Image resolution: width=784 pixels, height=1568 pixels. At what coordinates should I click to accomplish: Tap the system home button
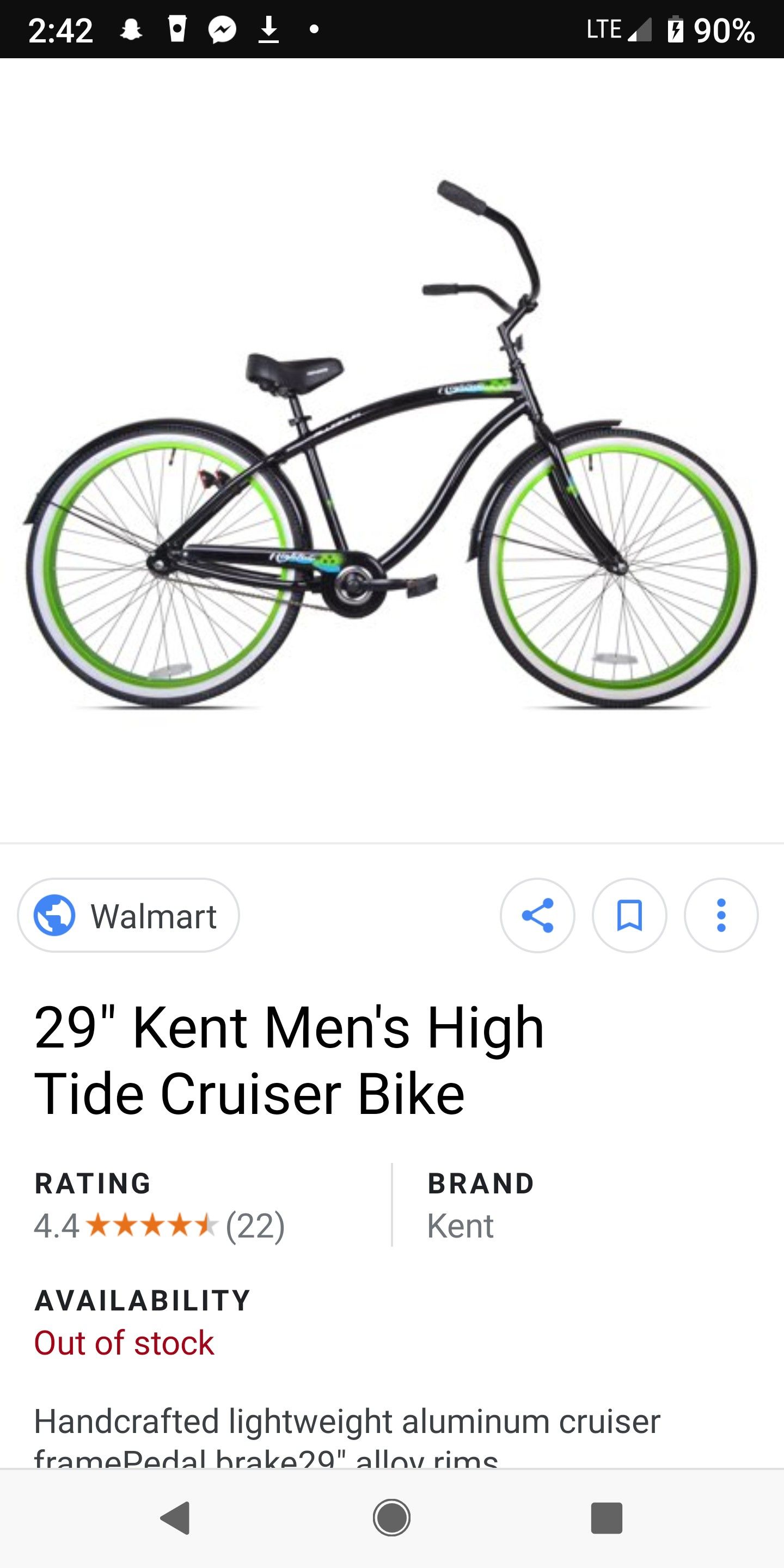click(x=391, y=1518)
